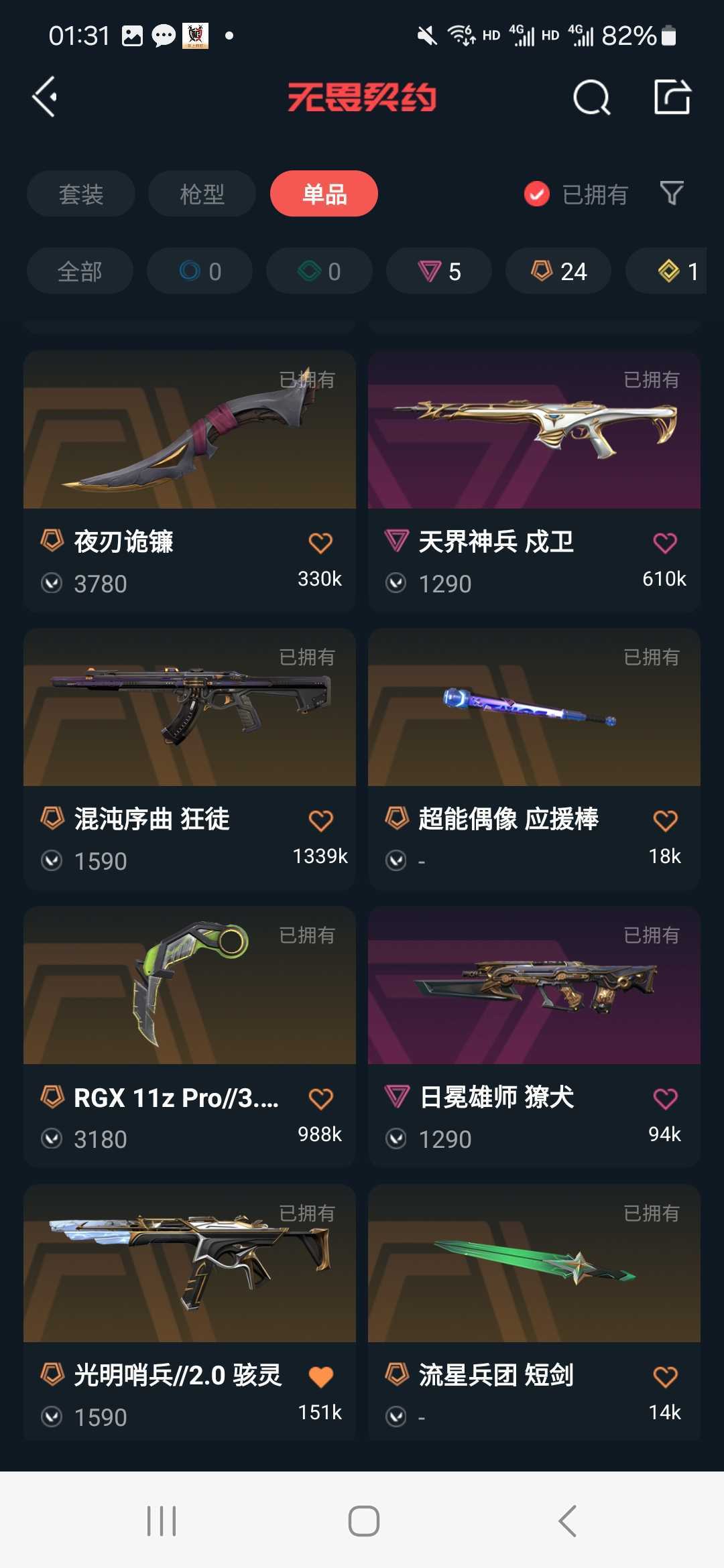Image resolution: width=724 pixels, height=1568 pixels.
Task: Open the 流星兵团 短剑 card
Action: [x=534, y=1312]
